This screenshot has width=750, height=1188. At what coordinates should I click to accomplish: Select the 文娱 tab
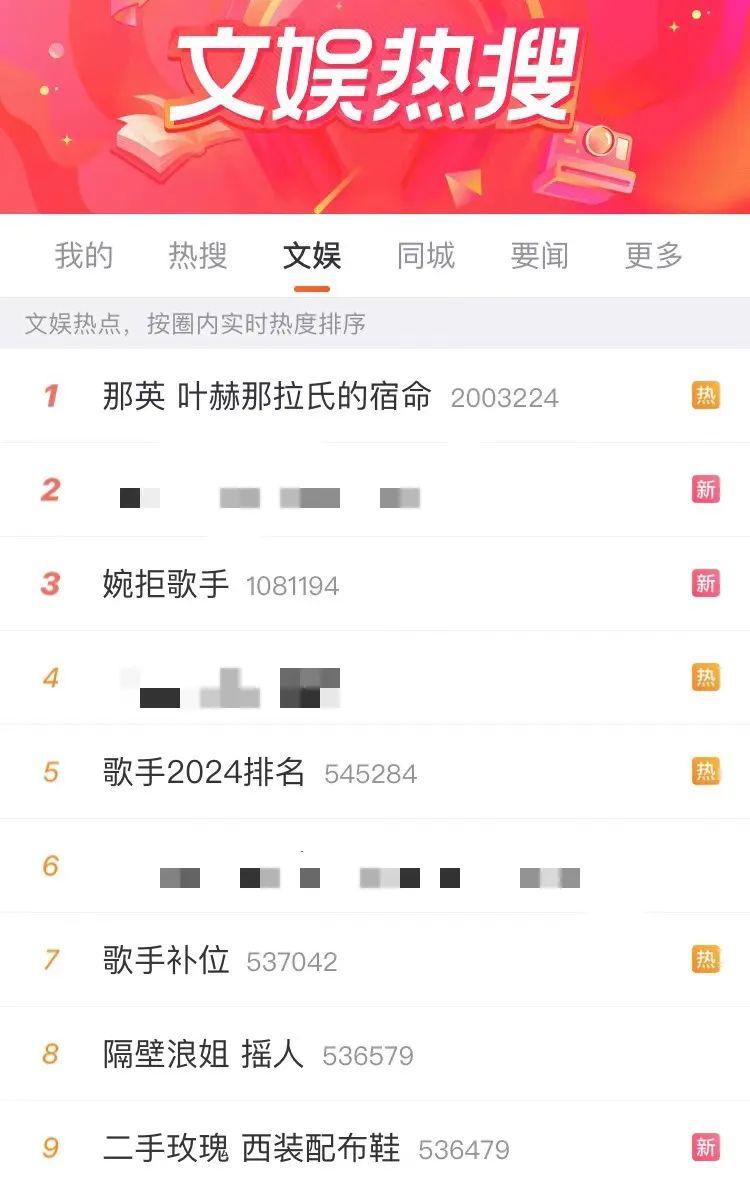click(312, 256)
